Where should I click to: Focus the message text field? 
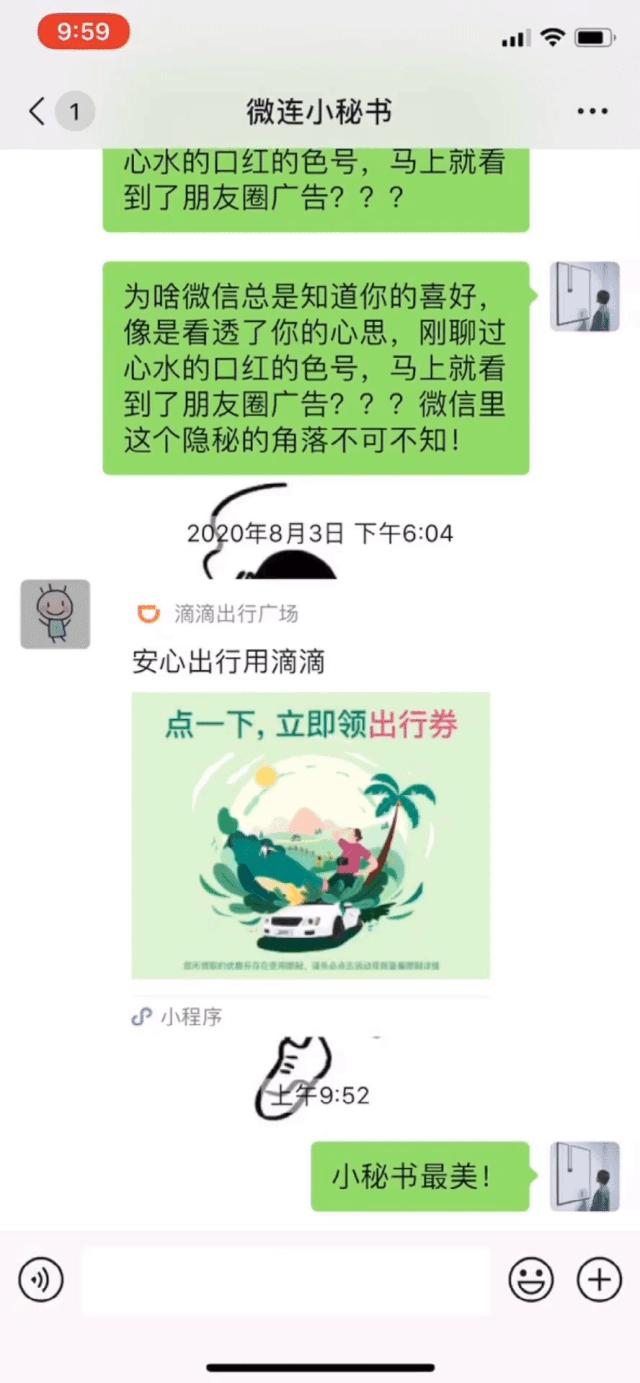(286, 1279)
